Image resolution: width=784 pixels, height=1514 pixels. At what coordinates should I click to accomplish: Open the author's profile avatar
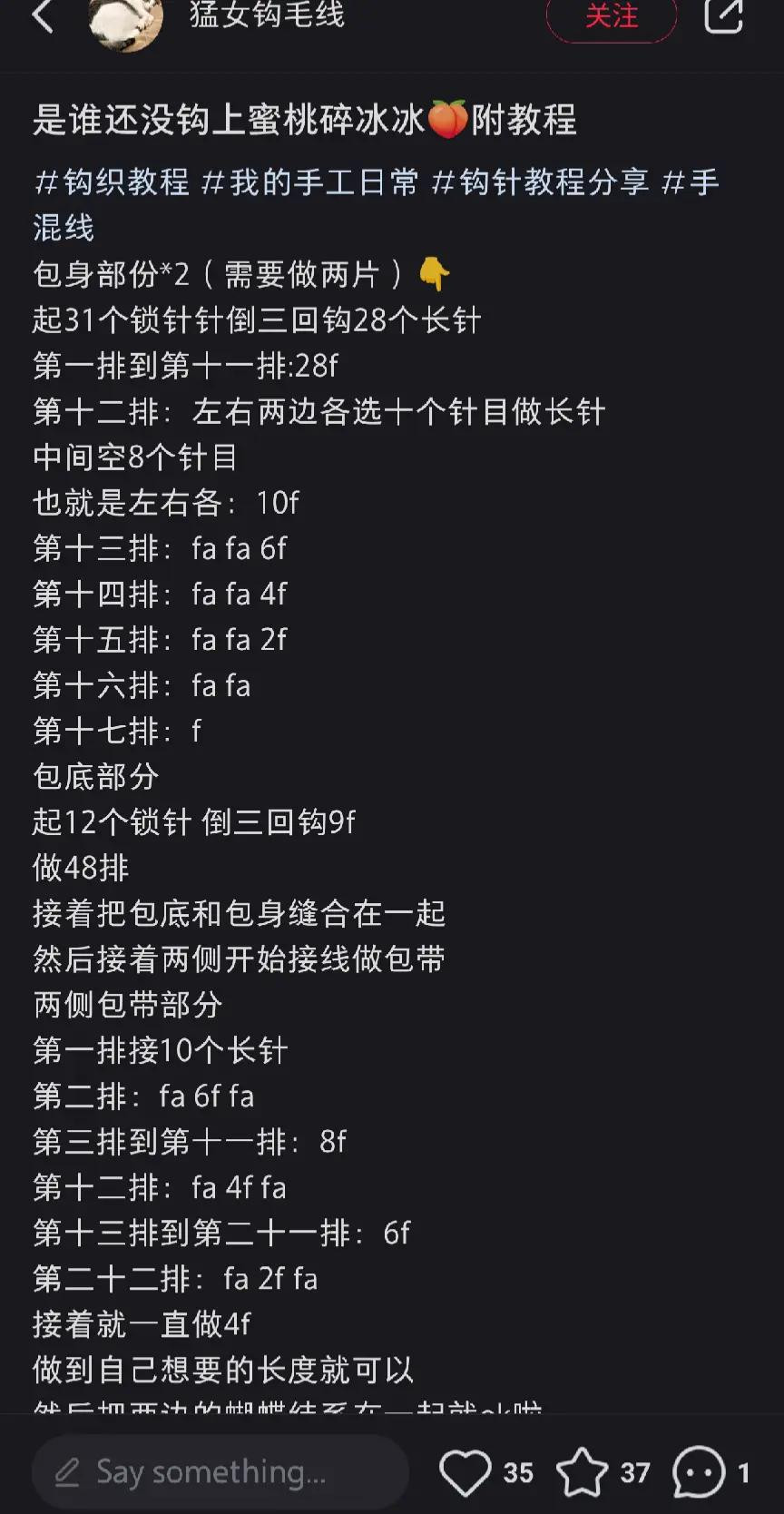(x=125, y=22)
